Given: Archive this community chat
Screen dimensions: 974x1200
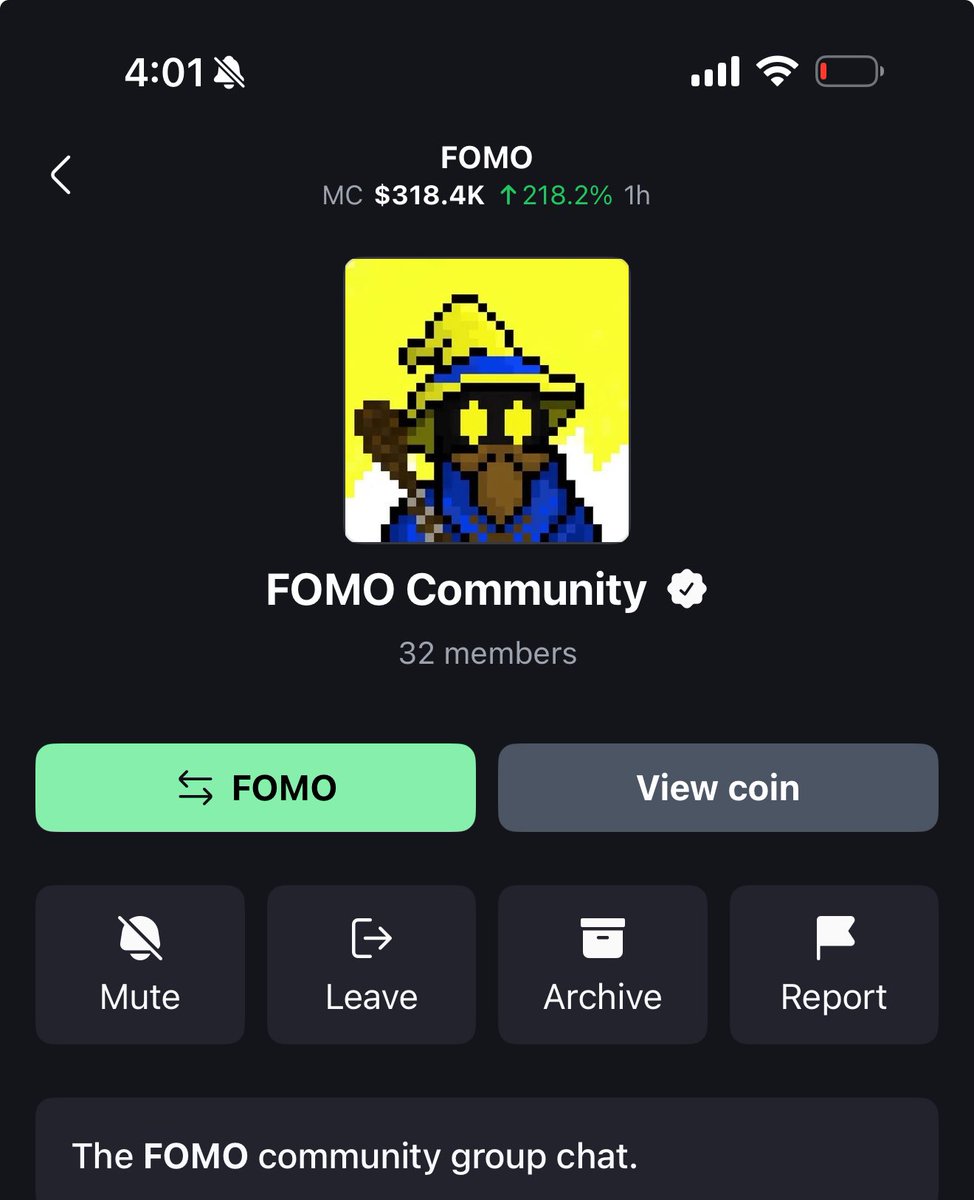Looking at the screenshot, I should click(602, 964).
